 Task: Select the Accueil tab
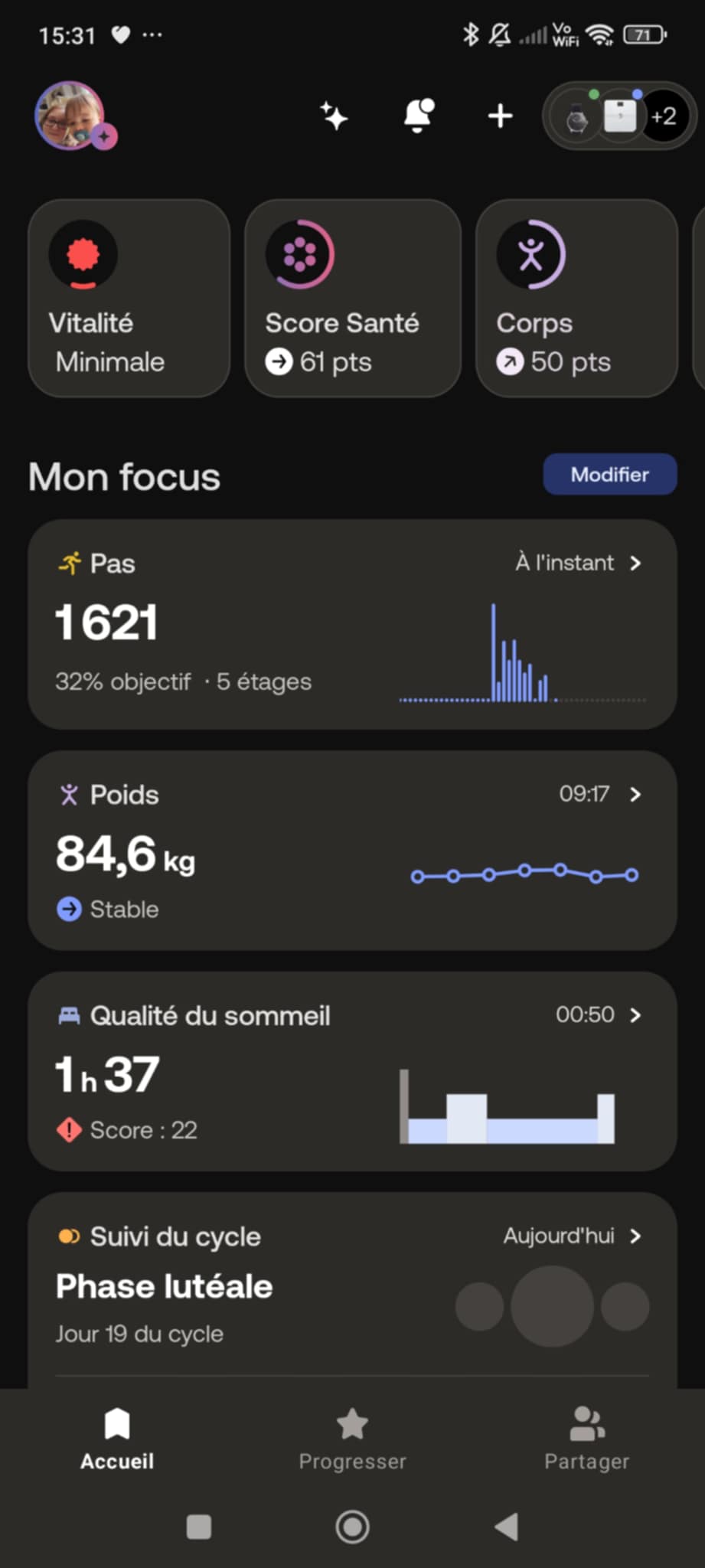click(117, 1439)
